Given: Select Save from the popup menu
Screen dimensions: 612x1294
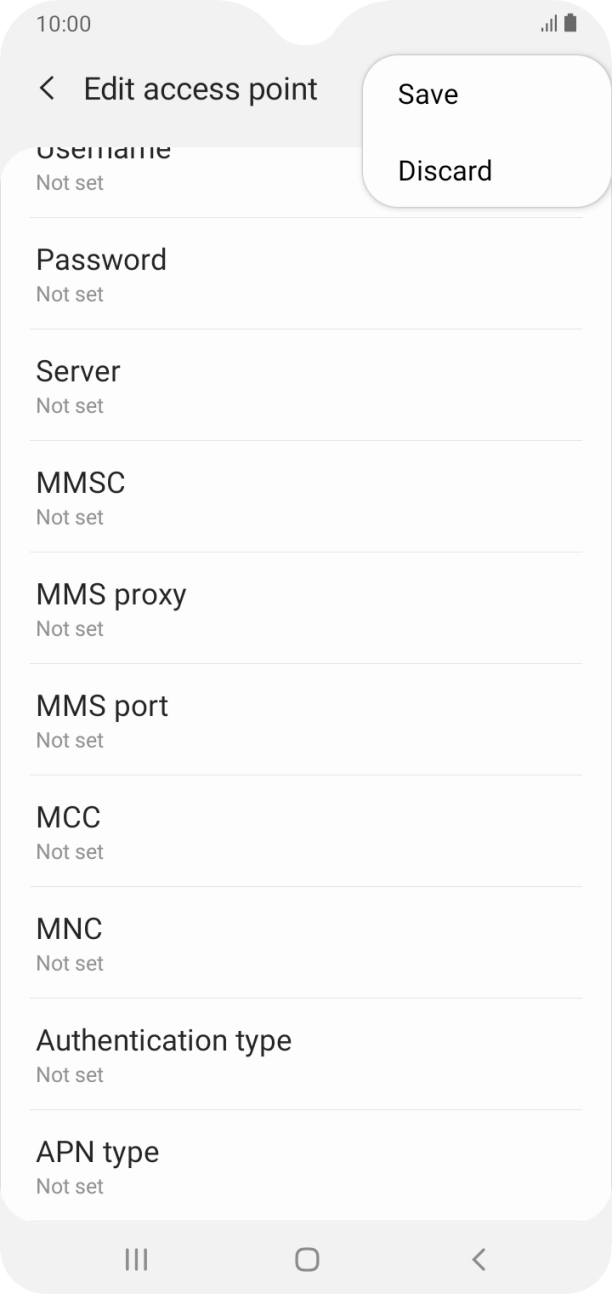Looking at the screenshot, I should pyautogui.click(x=428, y=94).
